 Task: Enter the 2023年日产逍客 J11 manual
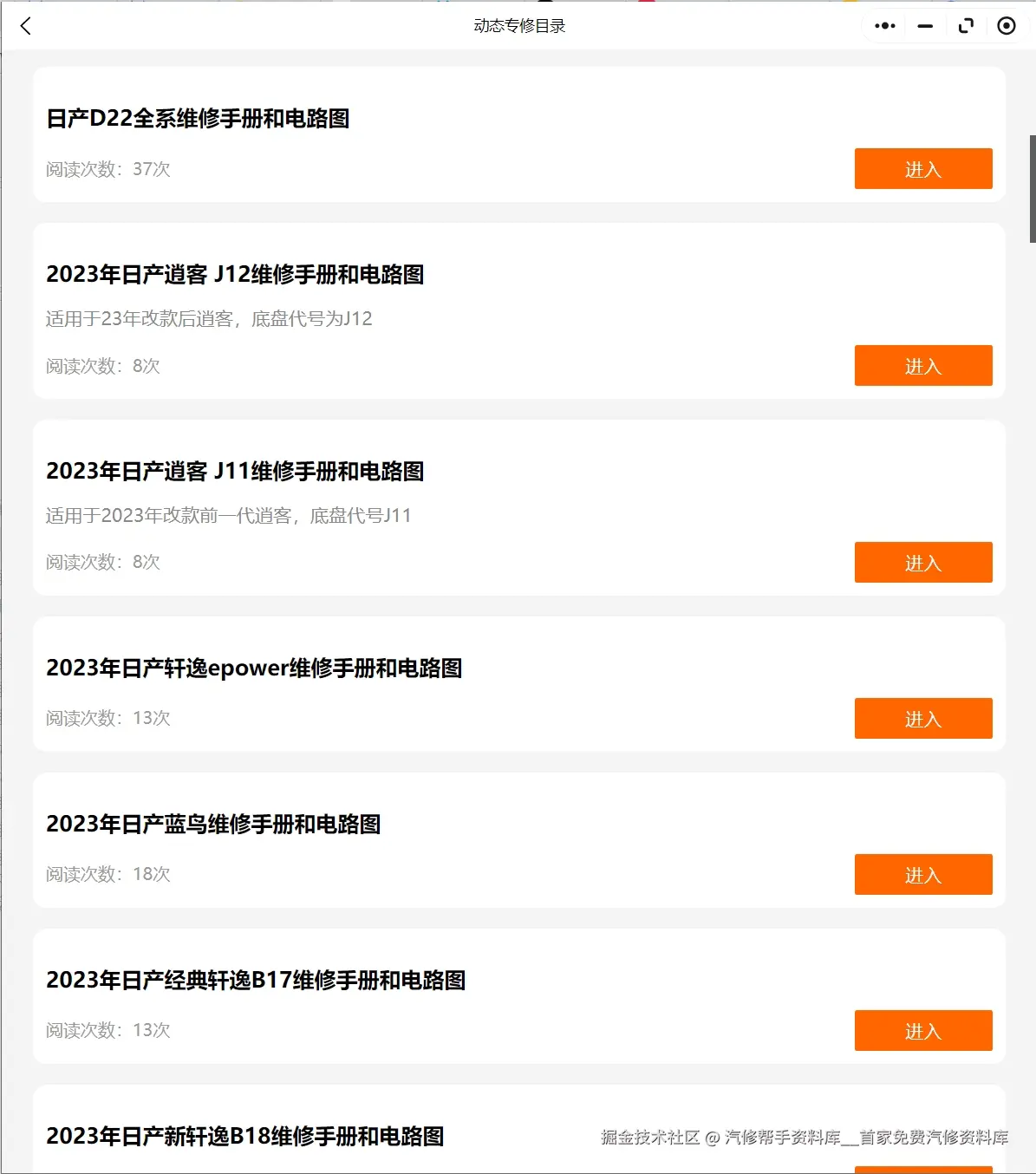(x=923, y=563)
